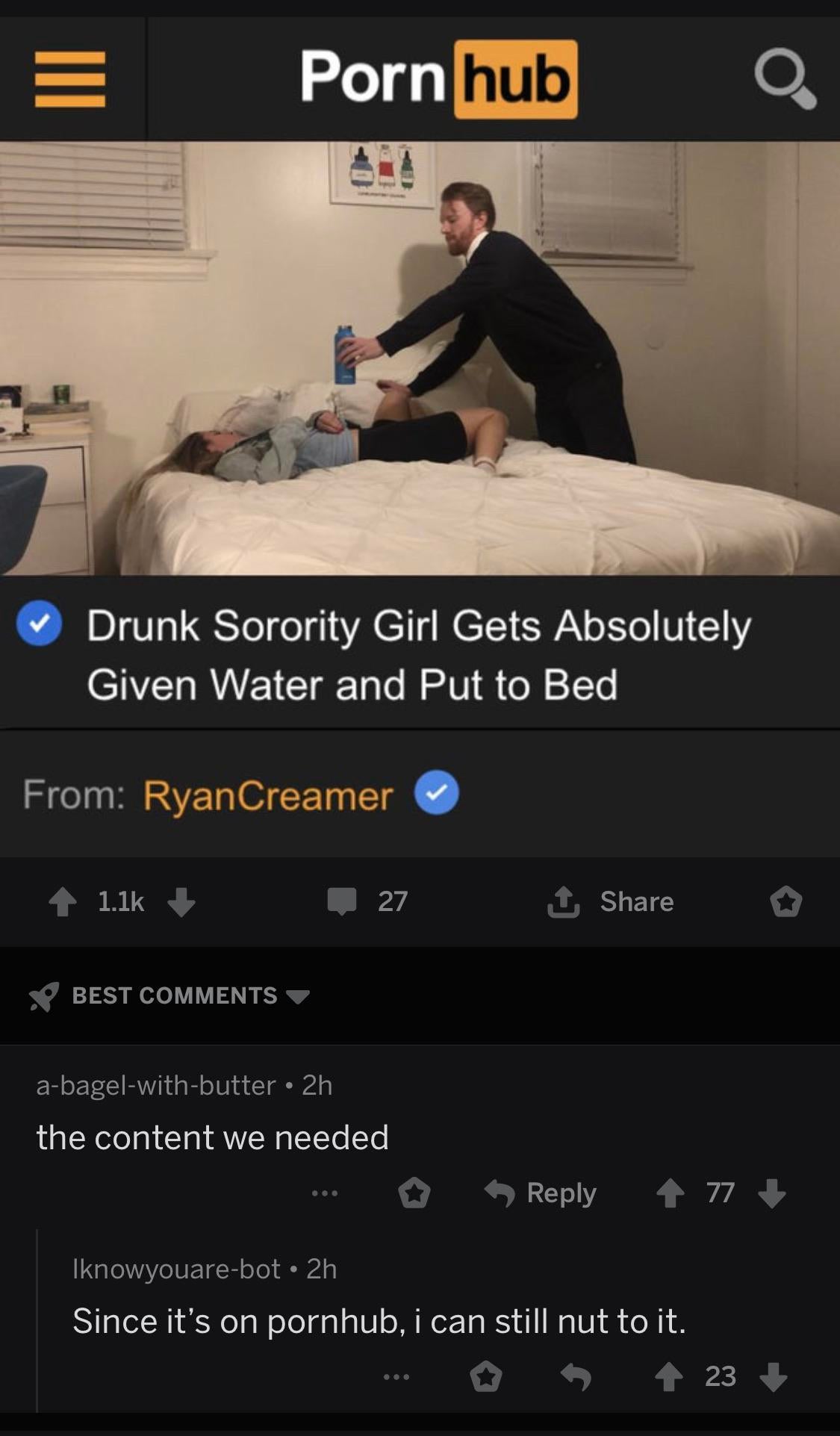This screenshot has width=840, height=1436.
Task: Downvote the post next to 1.1k
Action: 181,901
